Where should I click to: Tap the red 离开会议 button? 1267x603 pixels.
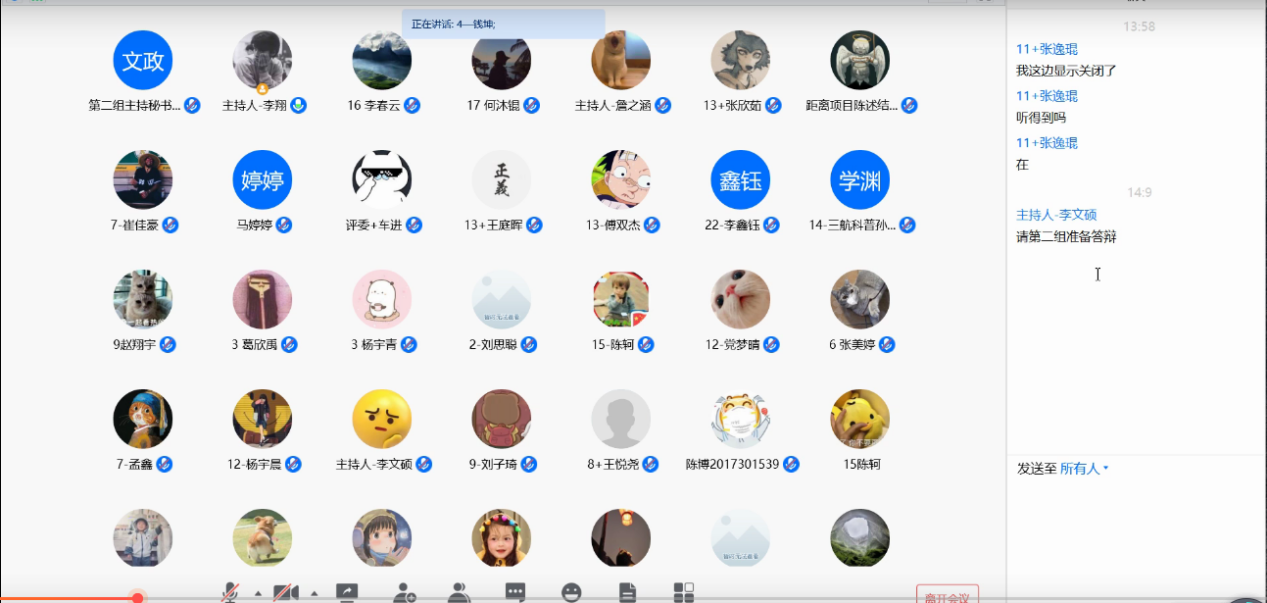(946, 596)
